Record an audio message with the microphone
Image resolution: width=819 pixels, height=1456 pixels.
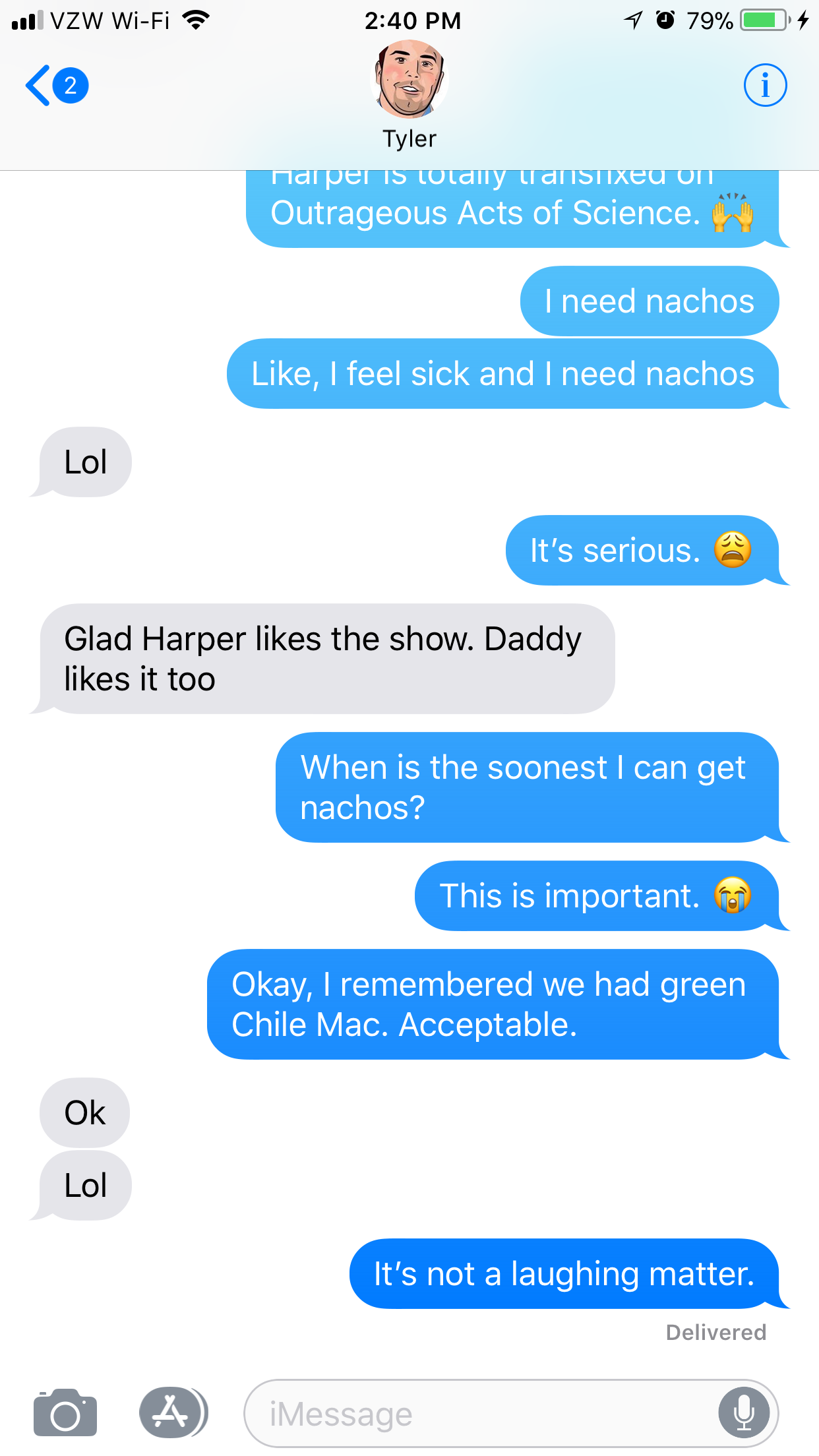pyautogui.click(x=744, y=1414)
